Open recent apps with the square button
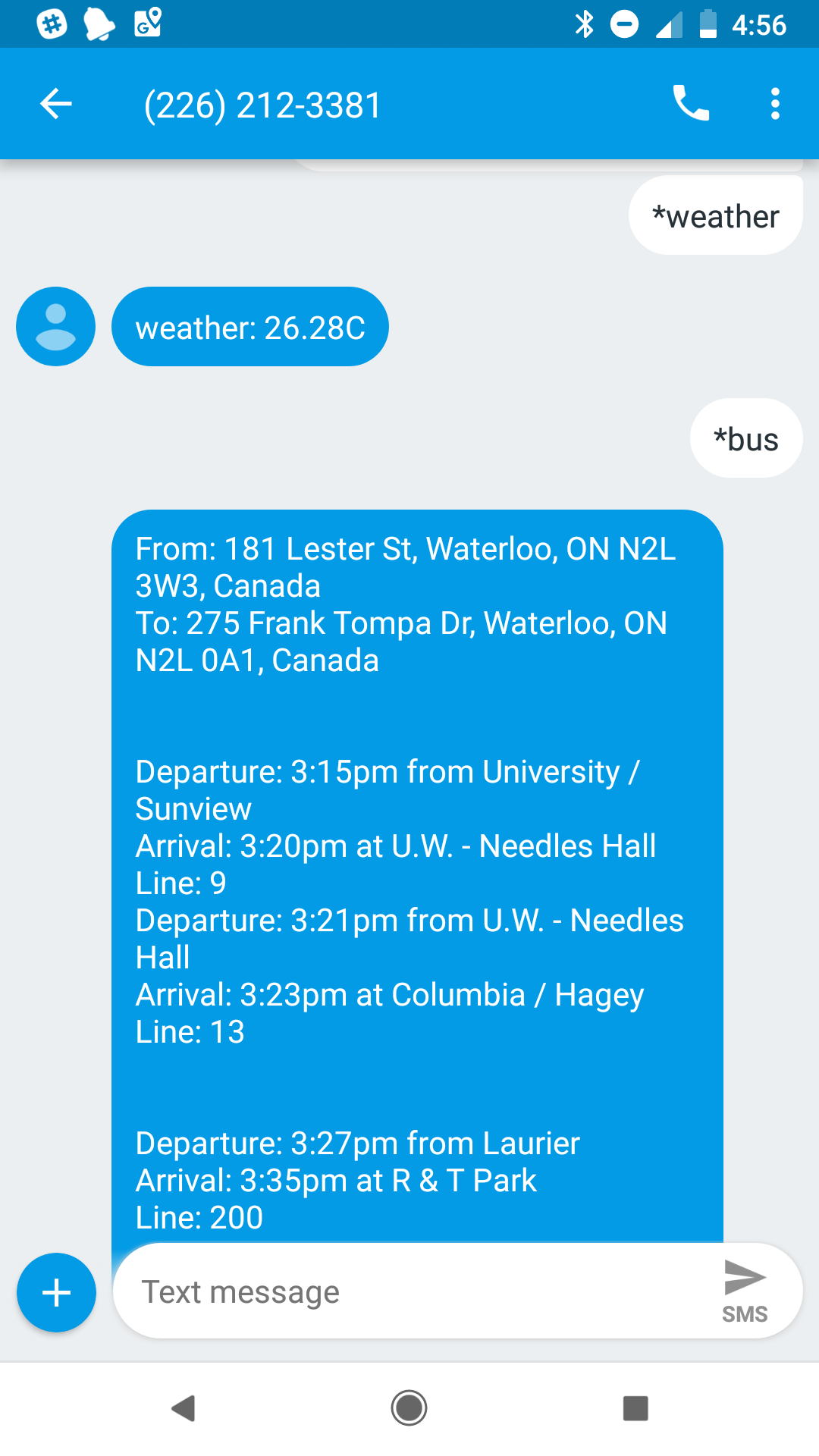The image size is (819, 1456). click(635, 1408)
